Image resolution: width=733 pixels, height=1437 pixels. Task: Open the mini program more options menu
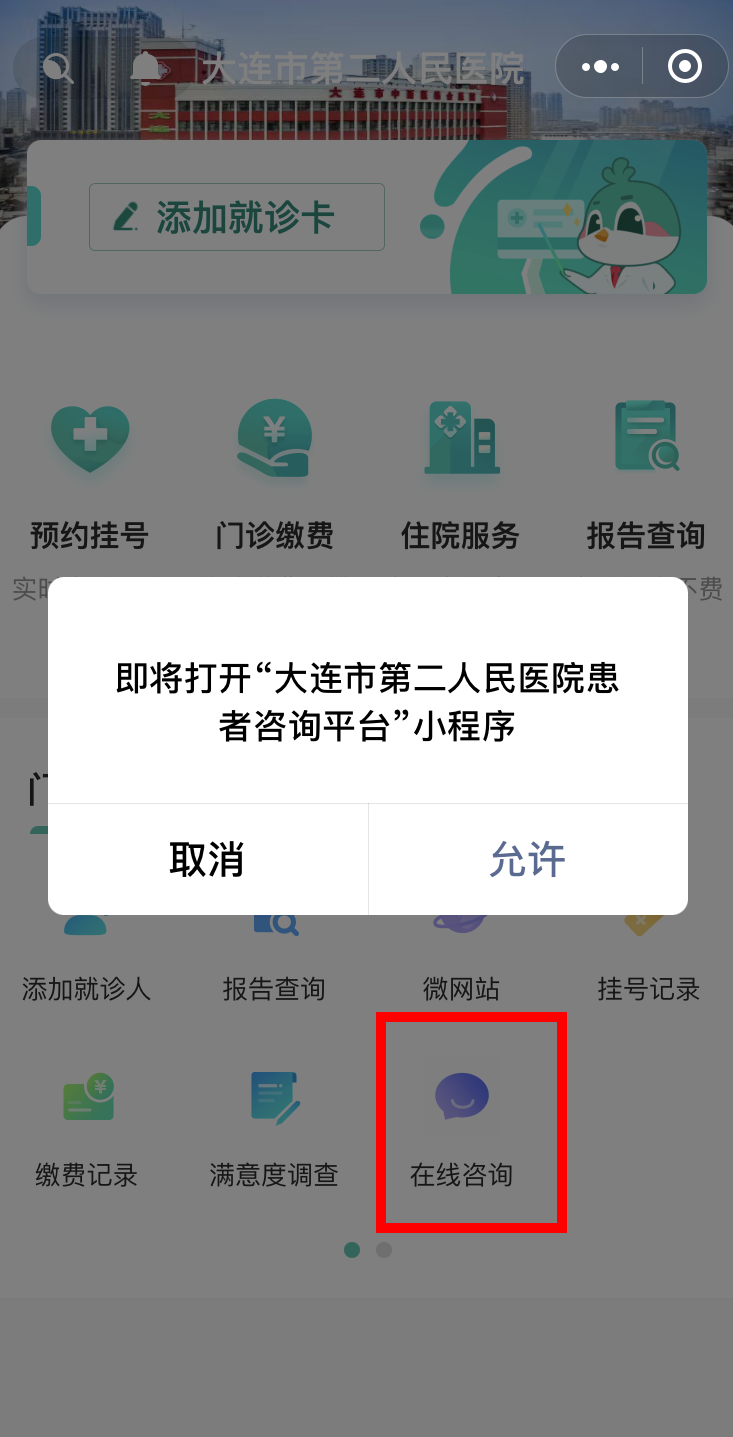[600, 67]
